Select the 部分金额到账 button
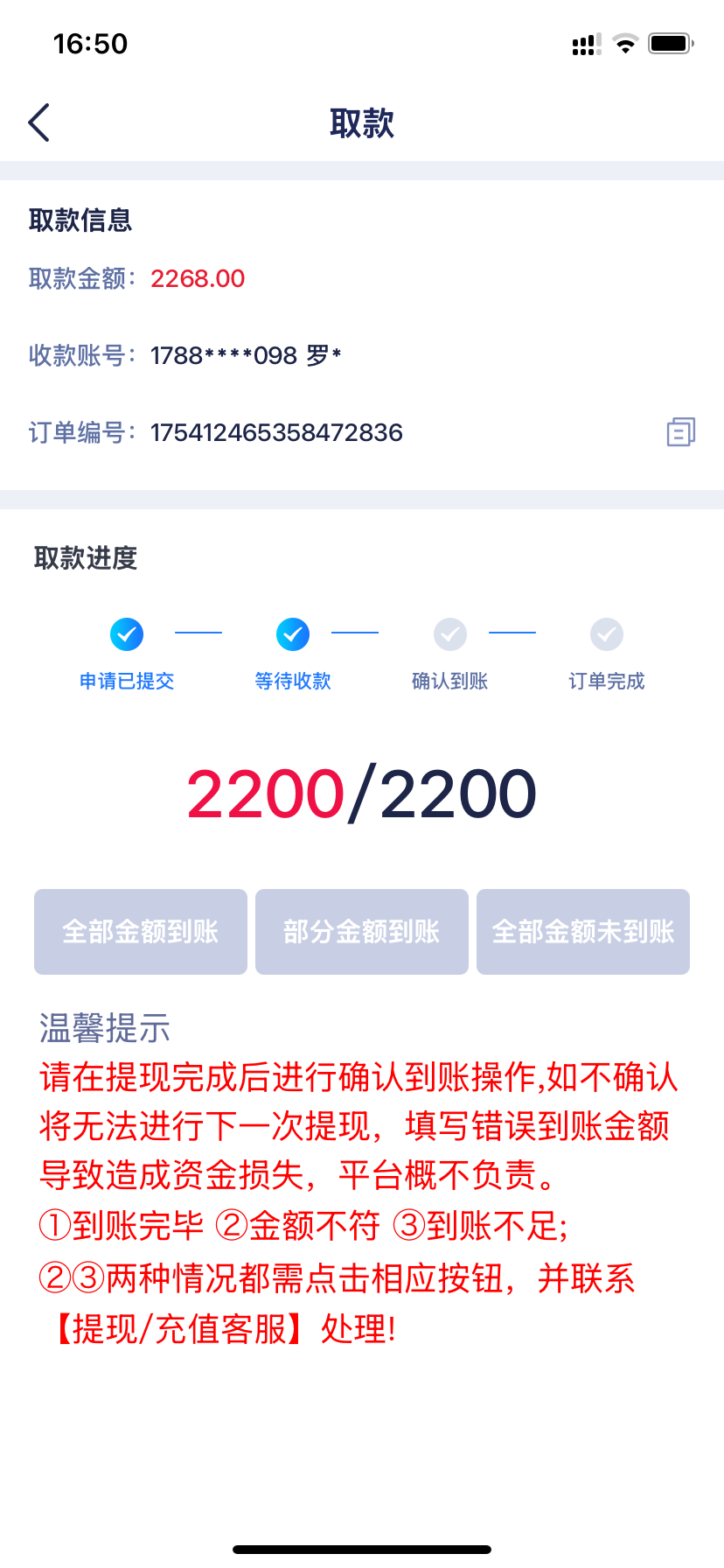The image size is (724, 1568). pos(362,932)
